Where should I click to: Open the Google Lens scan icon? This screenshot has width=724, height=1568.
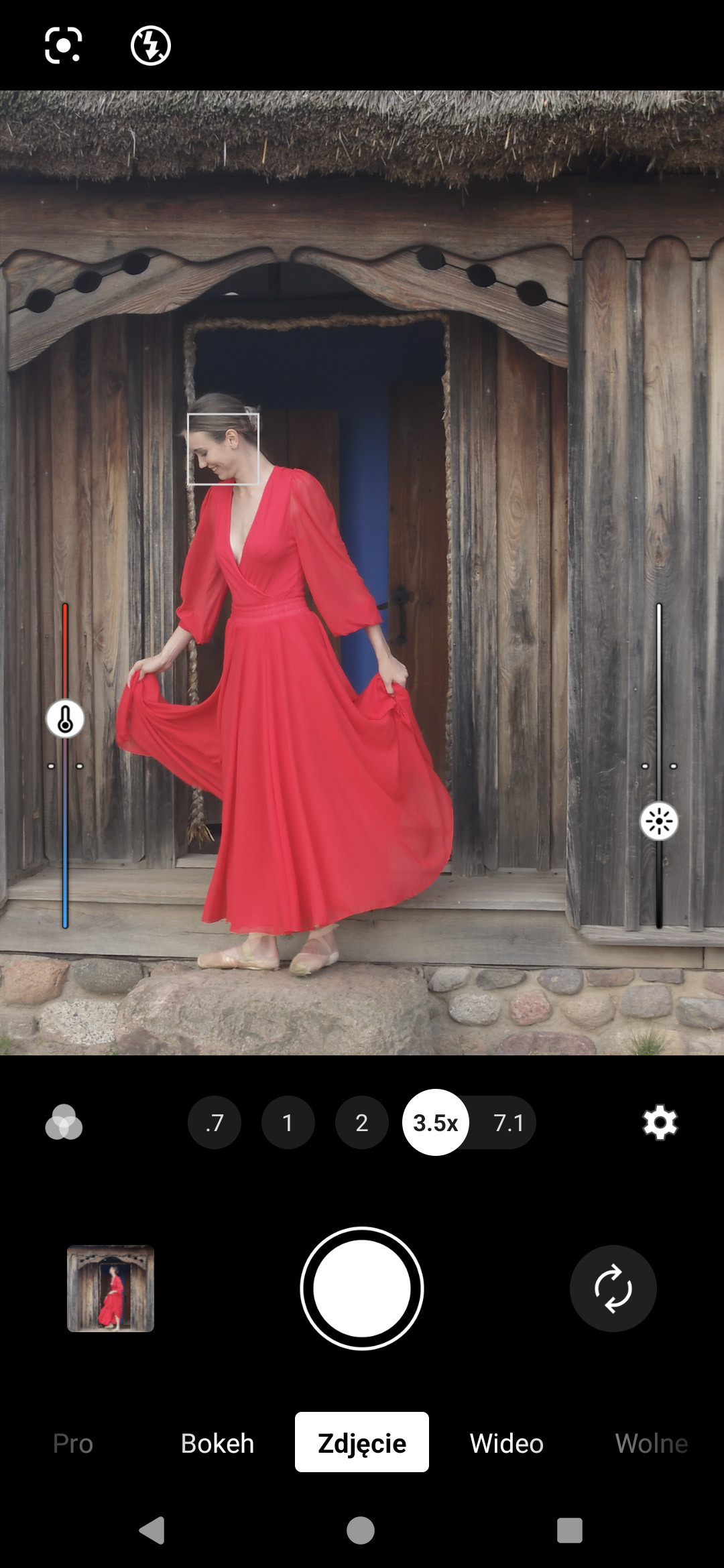tap(63, 46)
